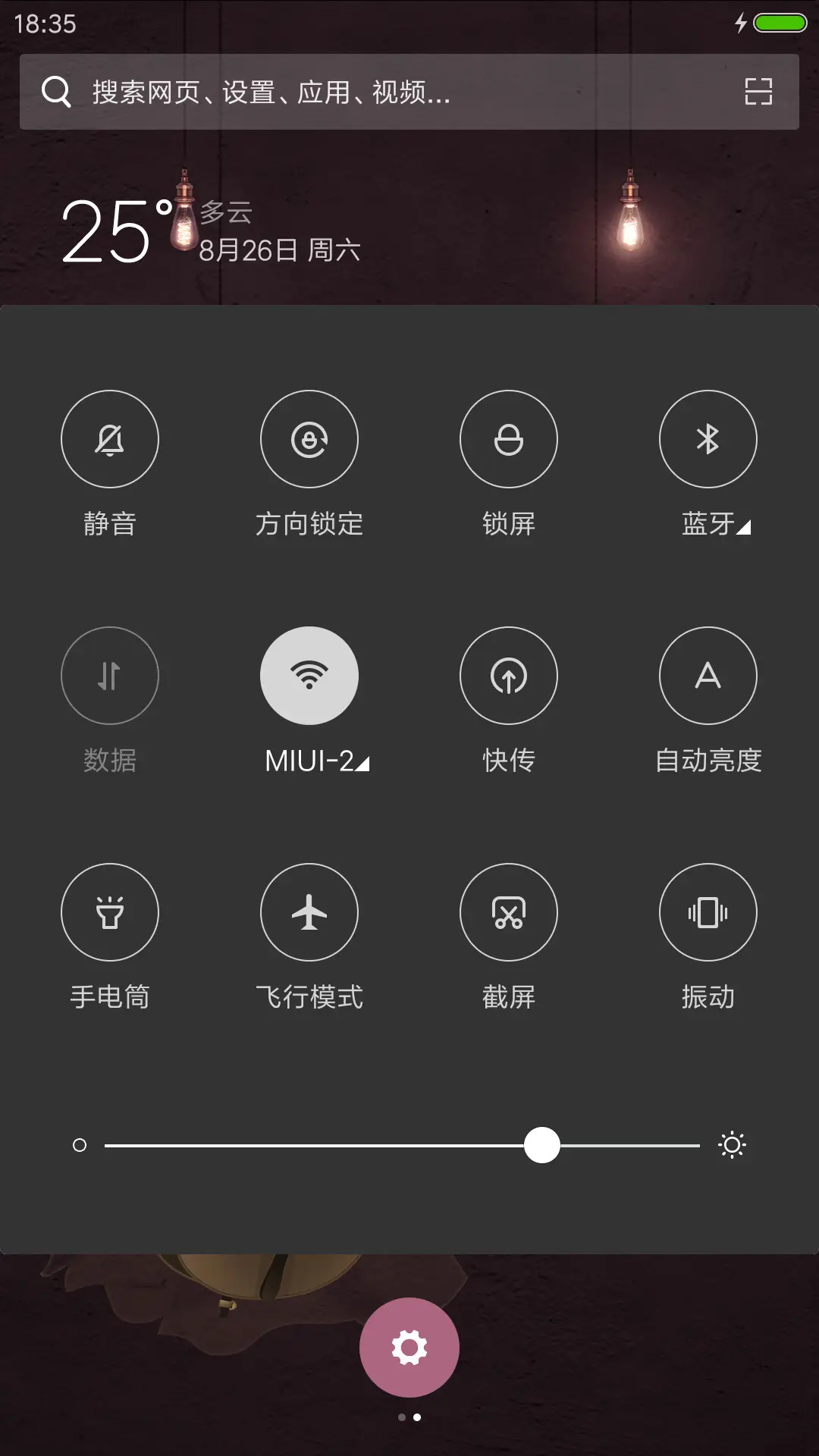
Task: Activate Mi Drop quick share (快传)
Action: [x=509, y=676]
